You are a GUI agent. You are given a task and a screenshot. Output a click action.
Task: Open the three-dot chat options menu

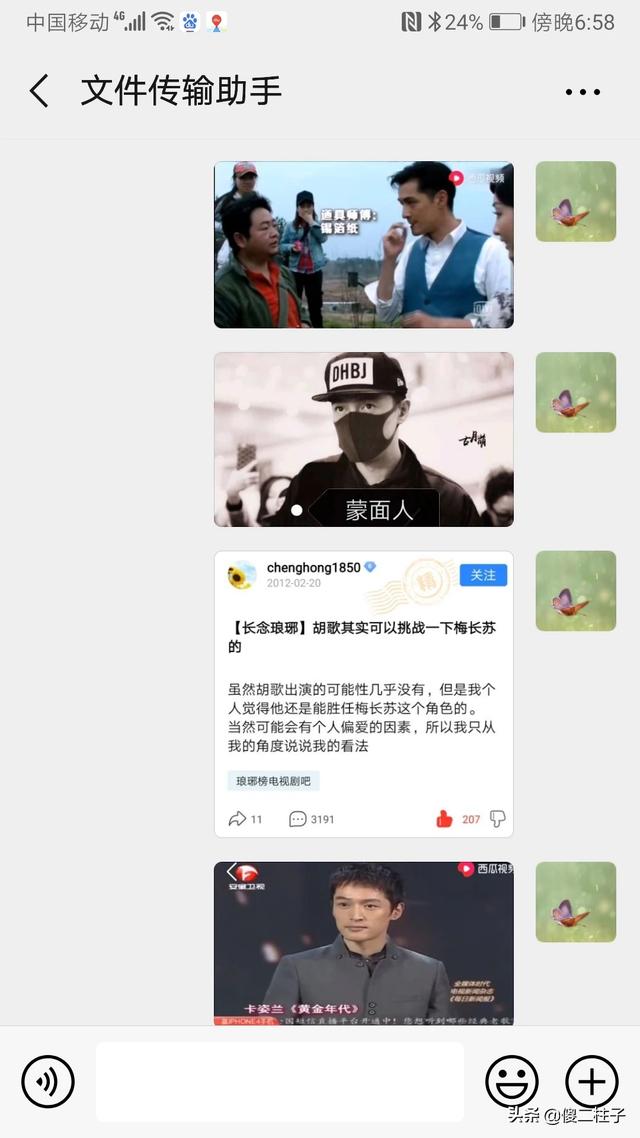pyautogui.click(x=582, y=92)
